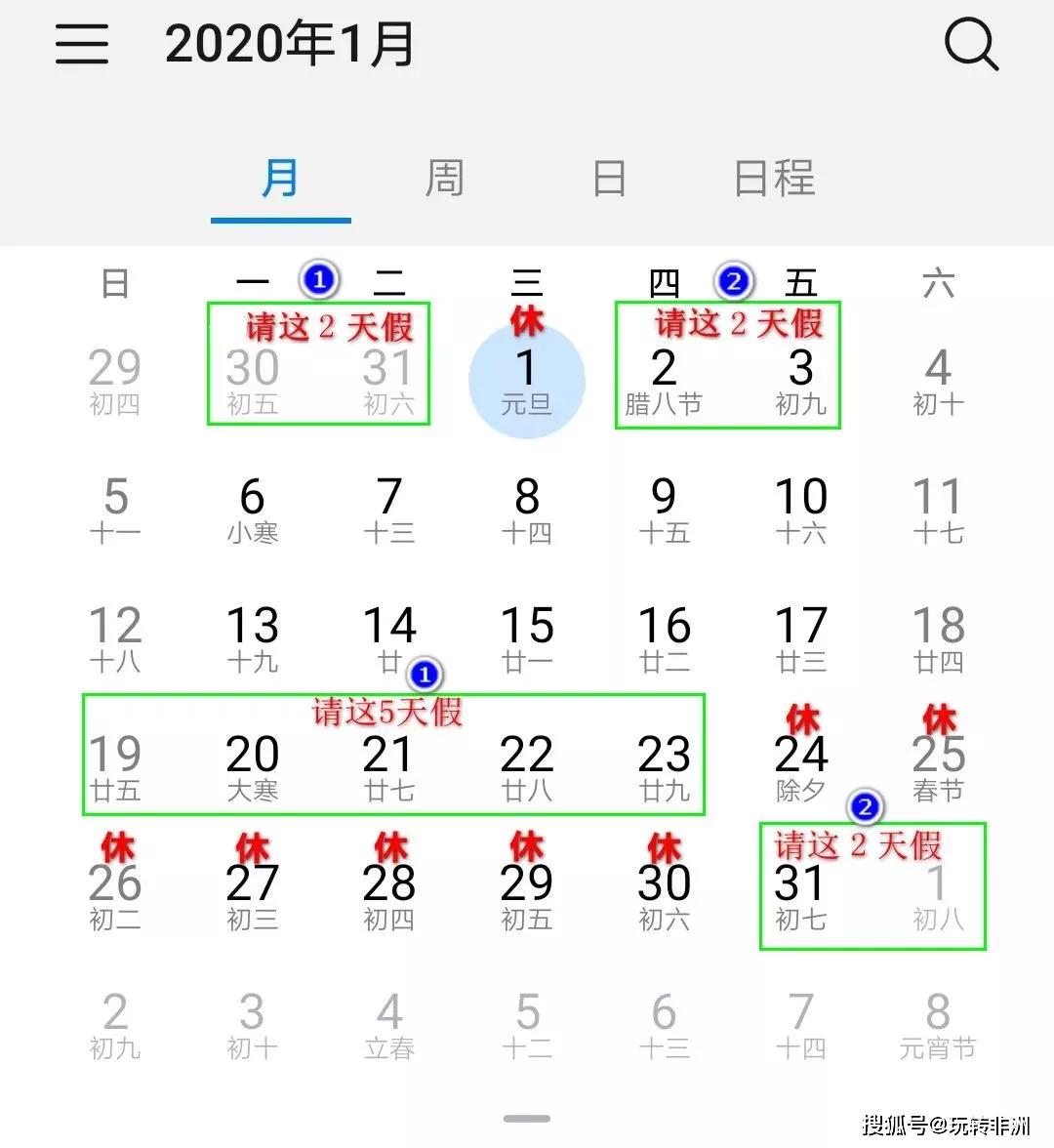Switch to the 周 week view tab

click(445, 179)
